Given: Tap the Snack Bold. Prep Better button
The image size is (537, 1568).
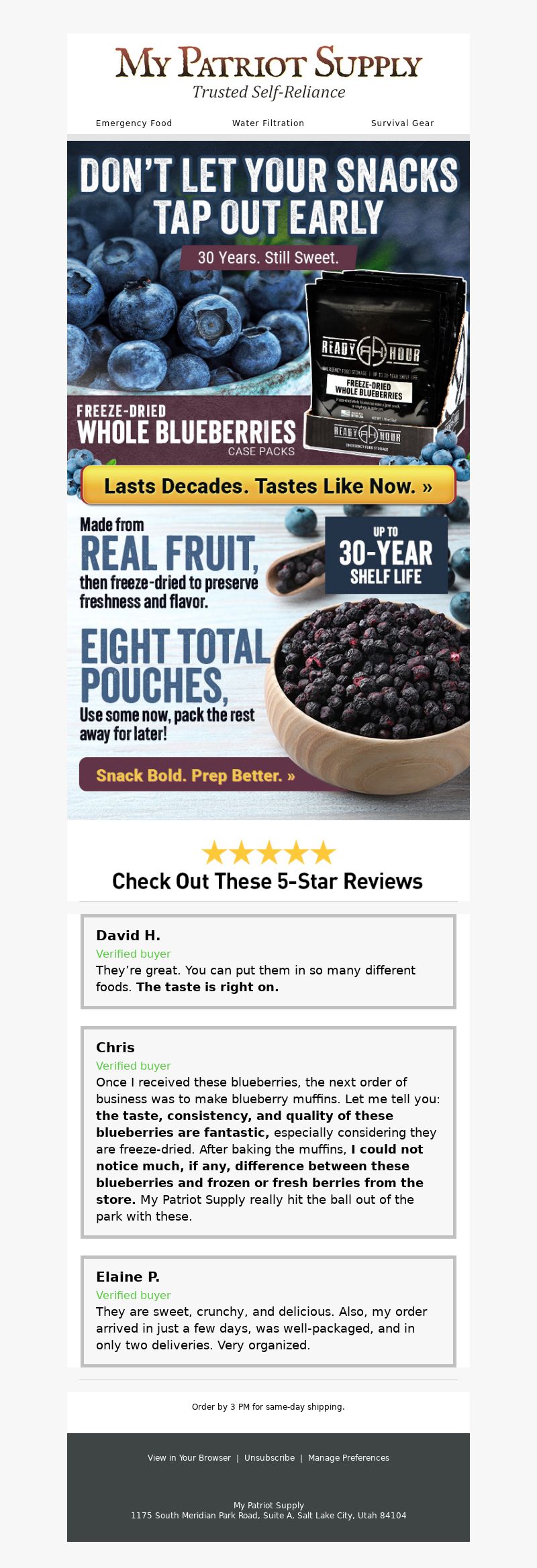Looking at the screenshot, I should 195,775.
